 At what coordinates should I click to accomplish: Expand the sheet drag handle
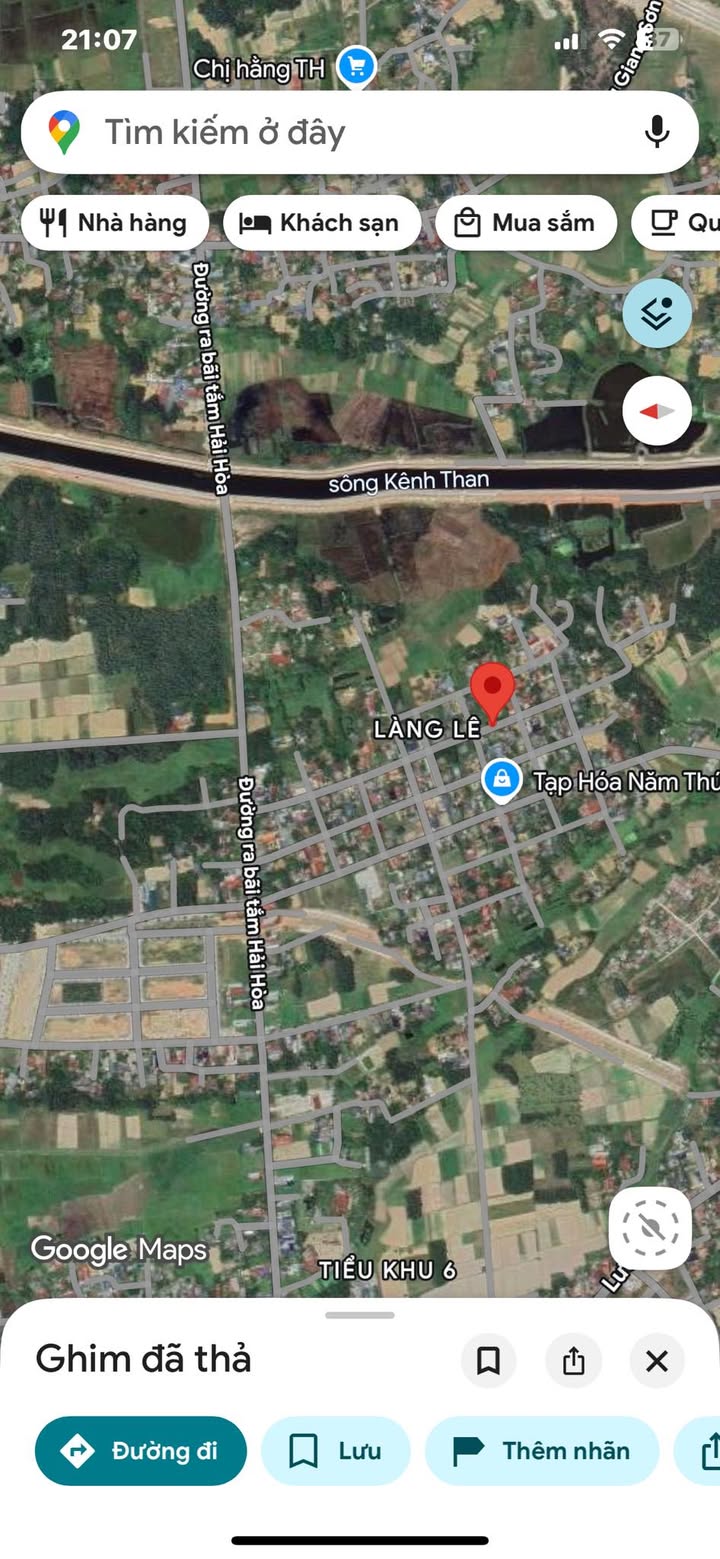click(x=360, y=1315)
